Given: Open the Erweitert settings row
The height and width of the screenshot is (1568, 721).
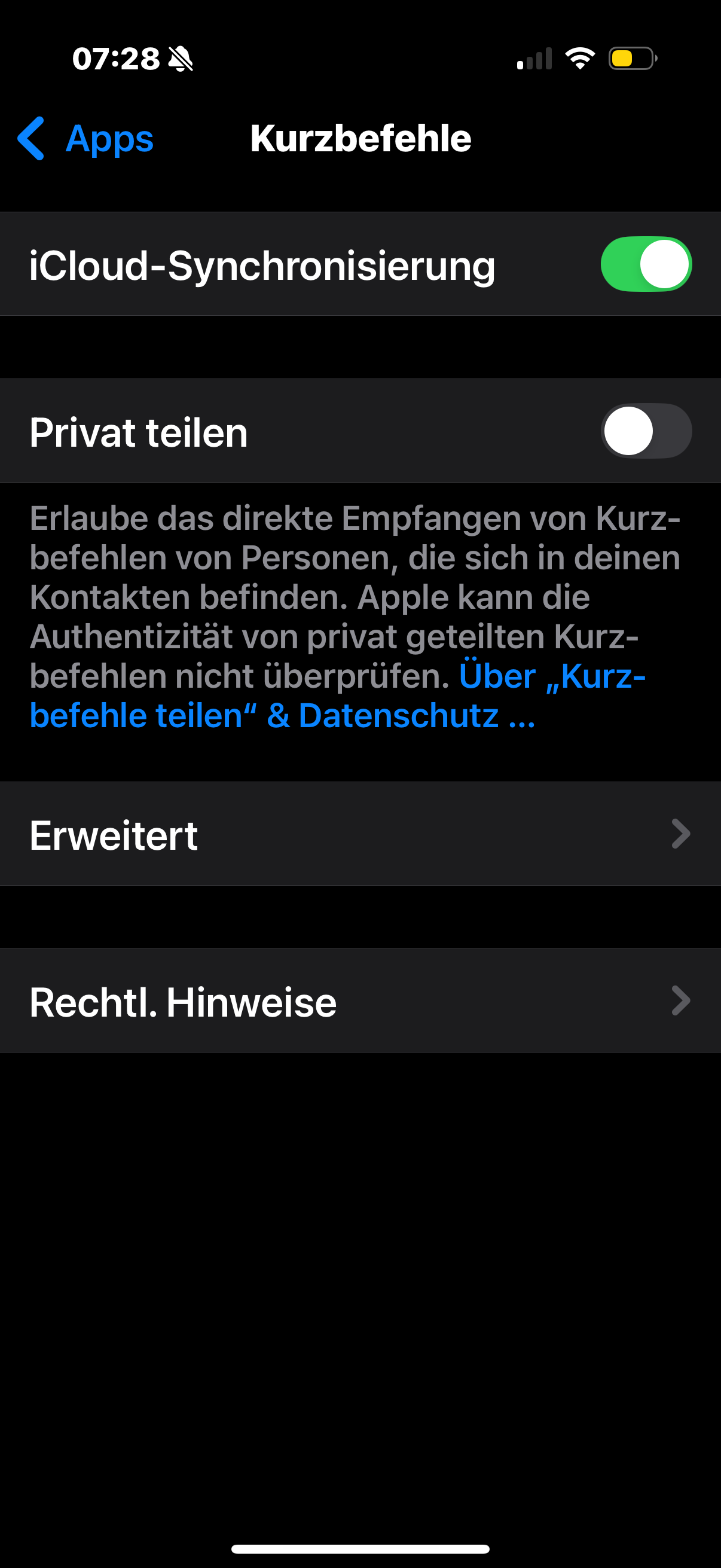Looking at the screenshot, I should click(x=360, y=834).
